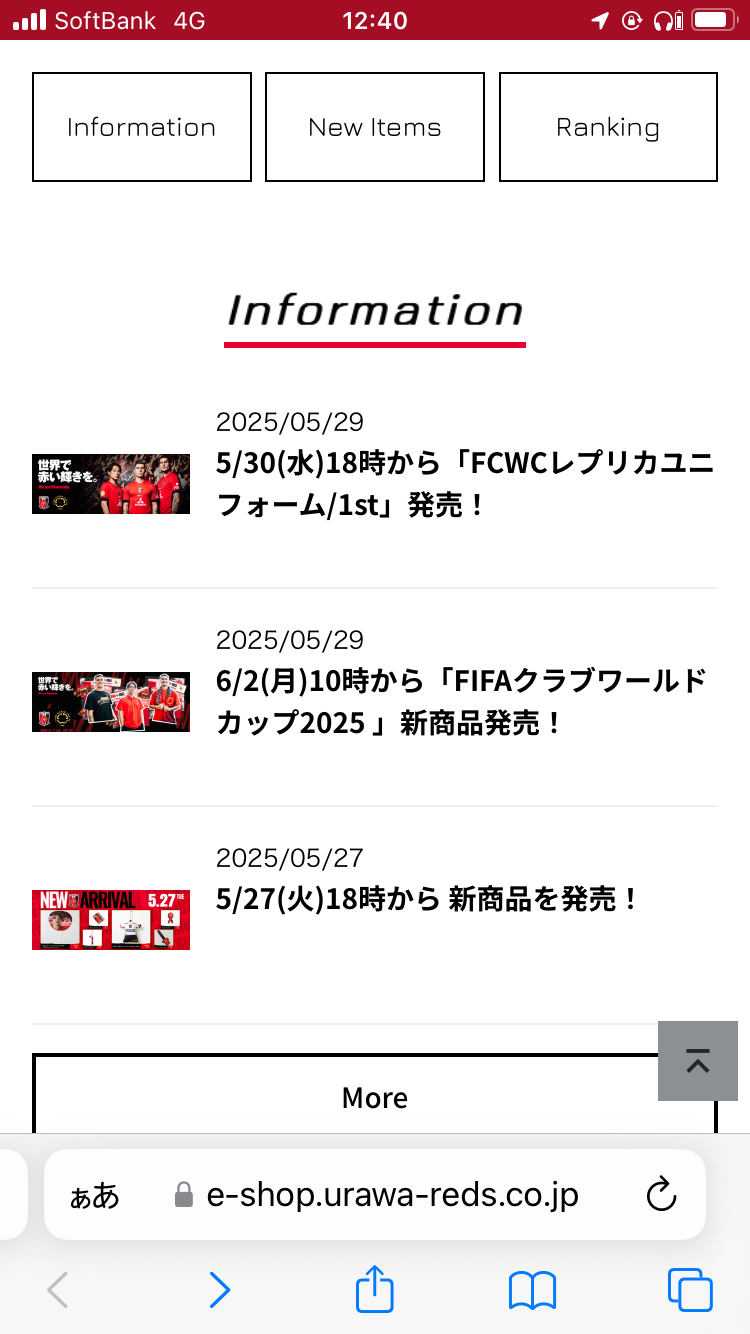Viewport: 750px width, 1334px height.
Task: Show all open tabs
Action: click(689, 1290)
